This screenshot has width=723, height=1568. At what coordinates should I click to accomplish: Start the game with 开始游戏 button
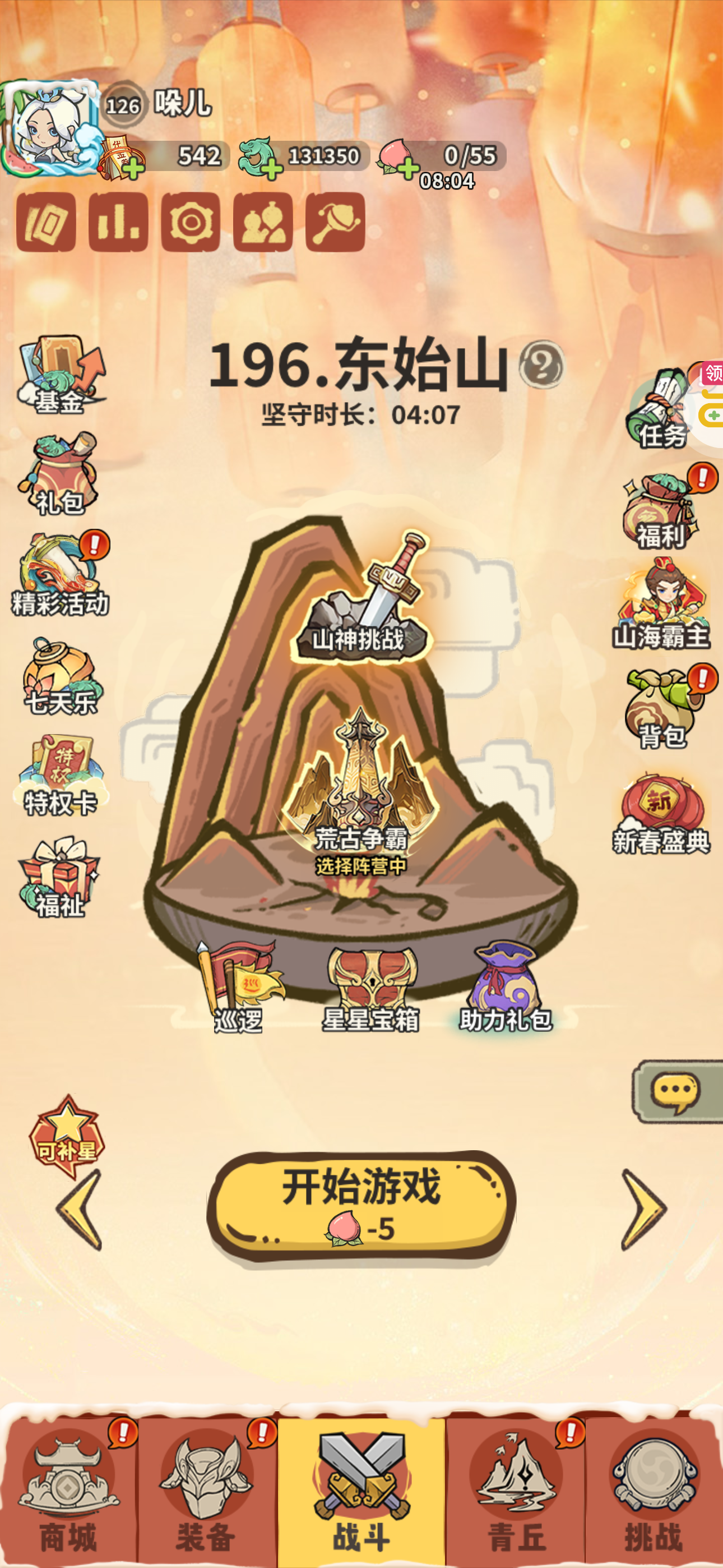click(x=361, y=1204)
